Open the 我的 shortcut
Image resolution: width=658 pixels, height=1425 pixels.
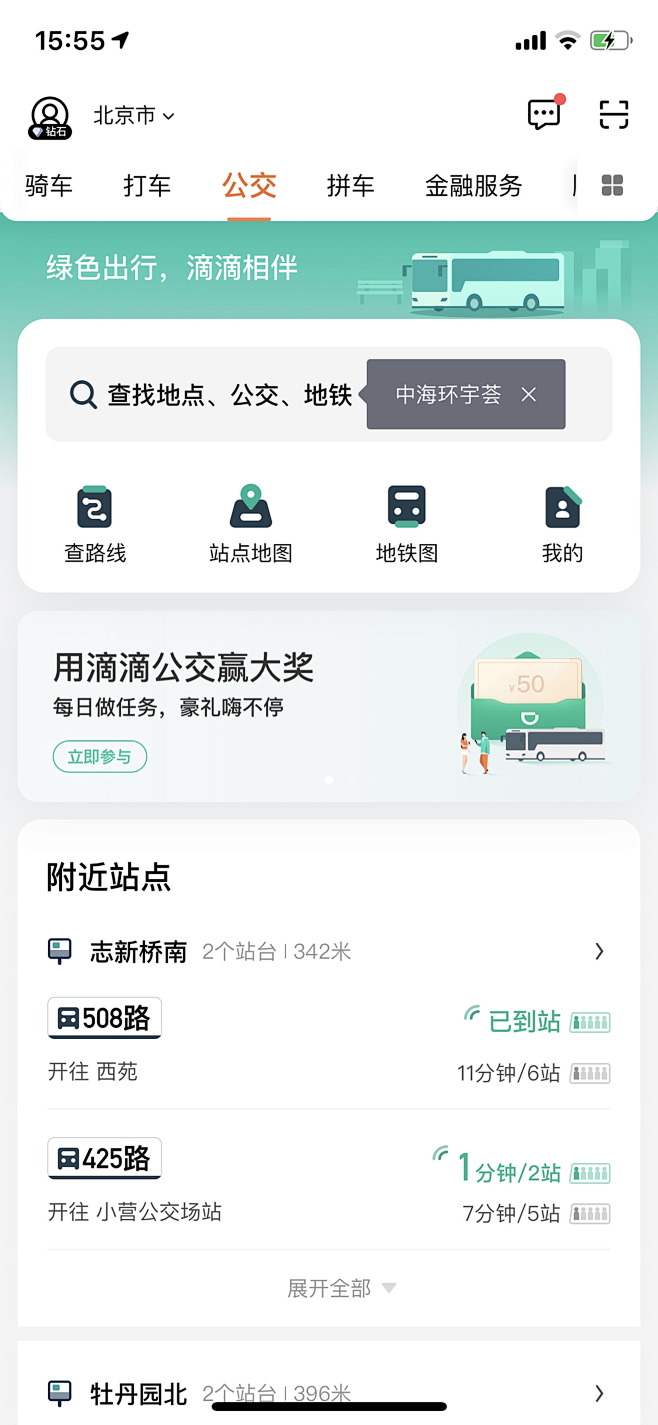coord(562,525)
